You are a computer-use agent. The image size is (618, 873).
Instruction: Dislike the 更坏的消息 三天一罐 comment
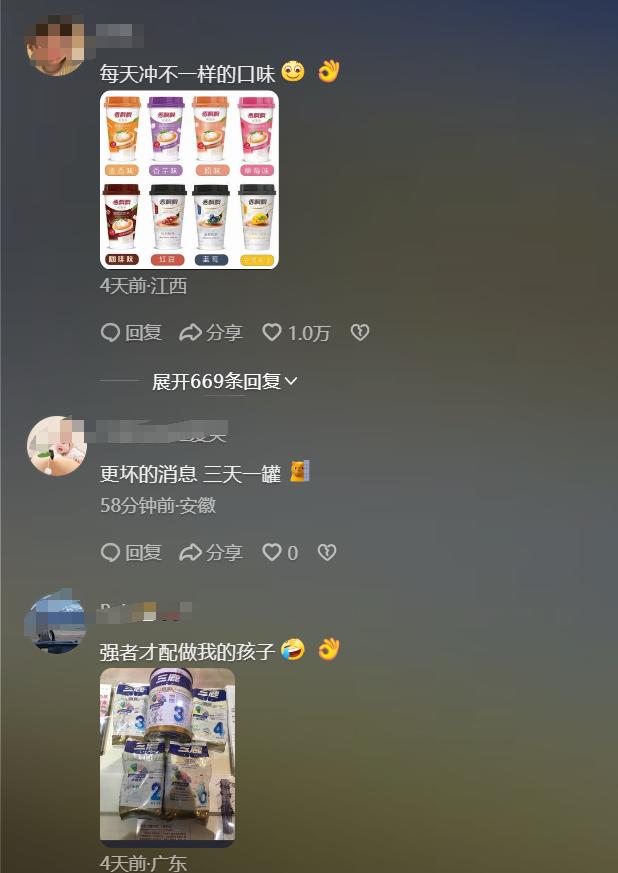[x=326, y=552]
